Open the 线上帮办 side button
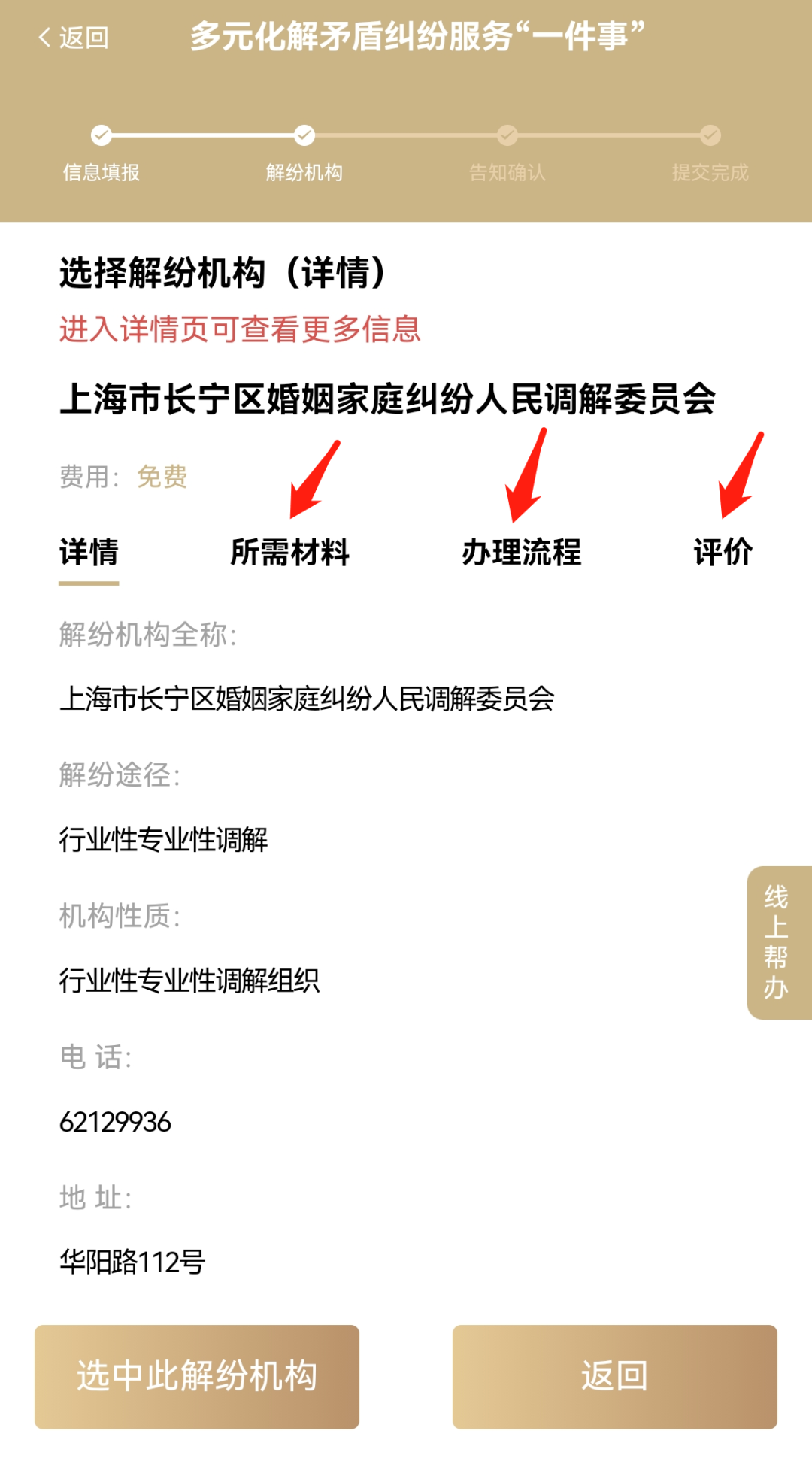The height and width of the screenshot is (1461, 812). click(777, 942)
